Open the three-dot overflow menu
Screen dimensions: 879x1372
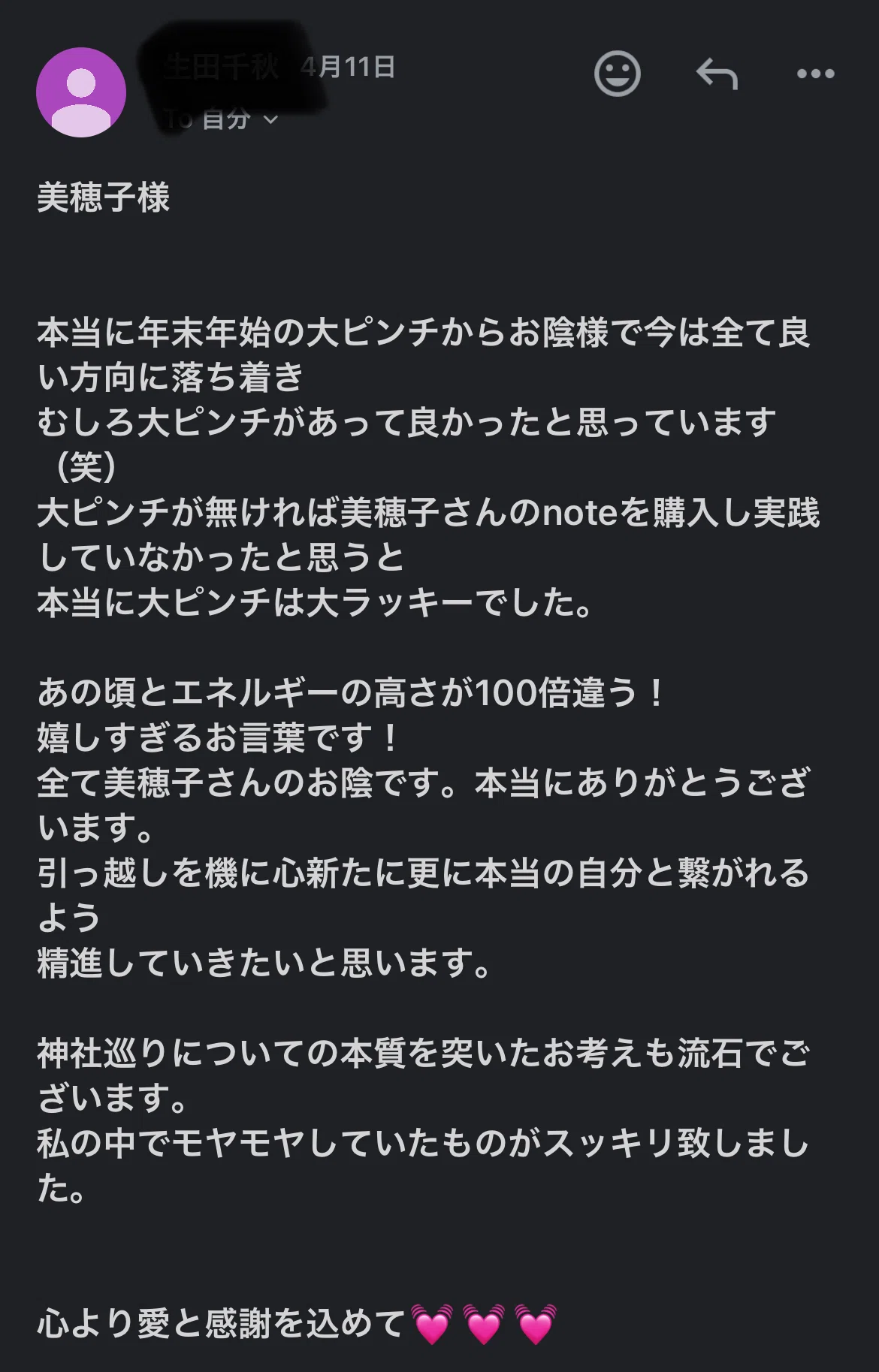click(815, 74)
